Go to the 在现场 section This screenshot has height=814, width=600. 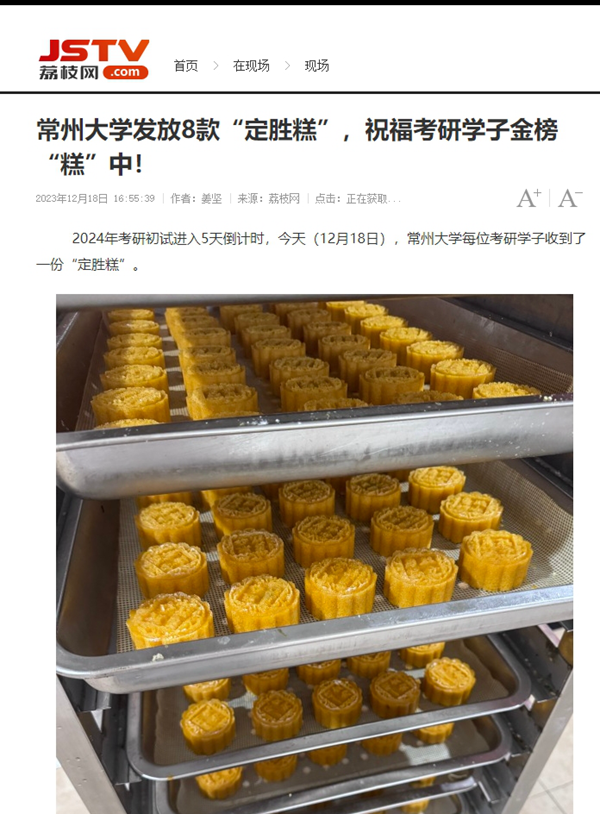[x=251, y=66]
